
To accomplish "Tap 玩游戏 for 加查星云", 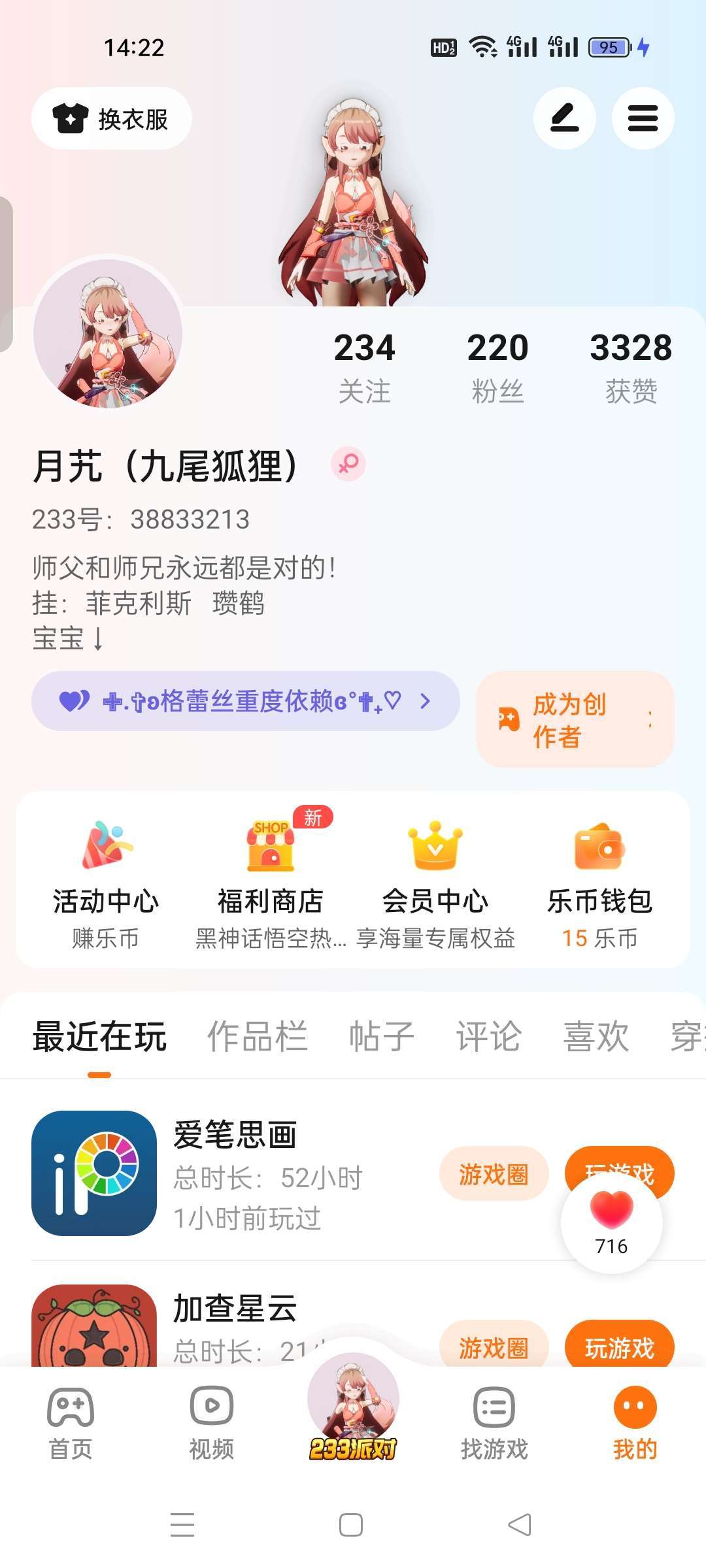I will [619, 1347].
